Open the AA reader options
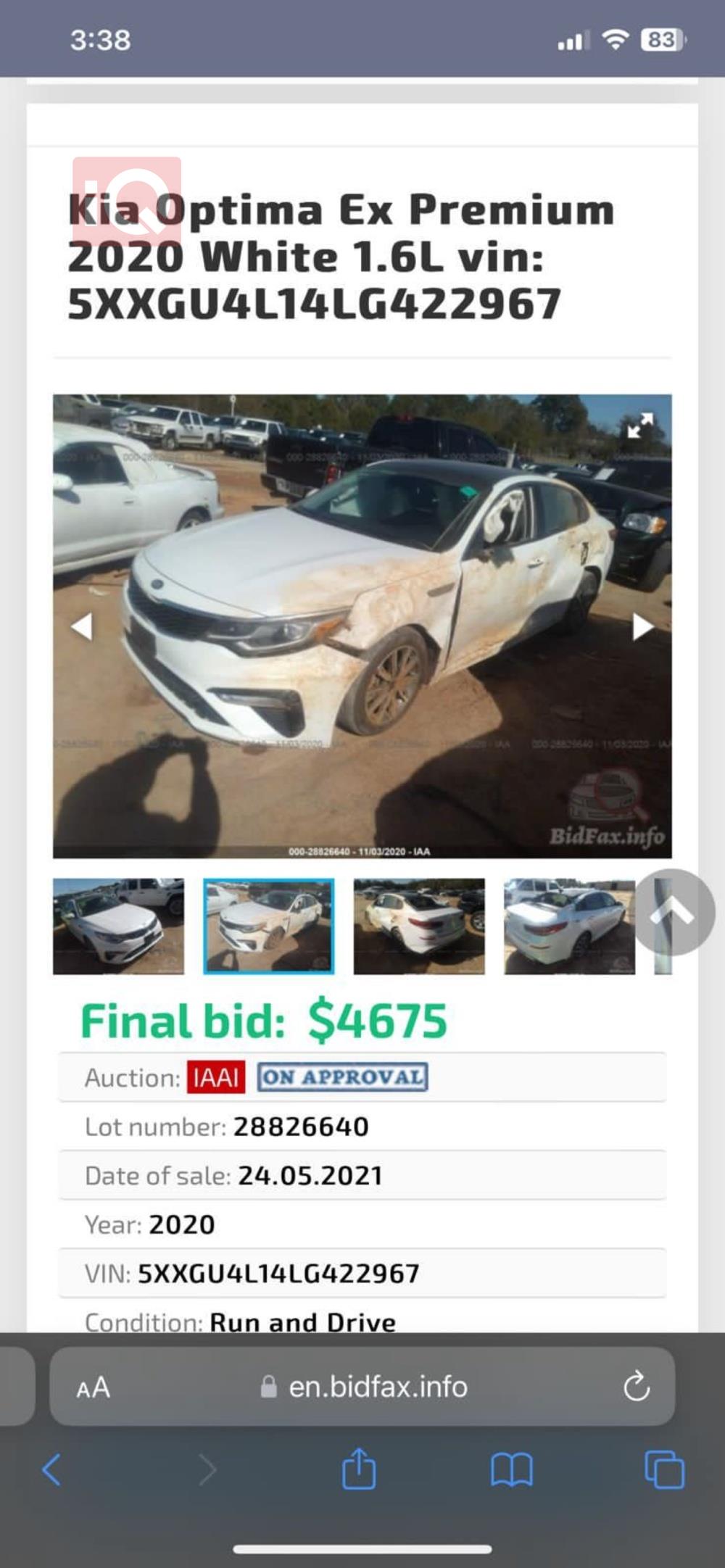The width and height of the screenshot is (725, 1568). [x=94, y=1387]
